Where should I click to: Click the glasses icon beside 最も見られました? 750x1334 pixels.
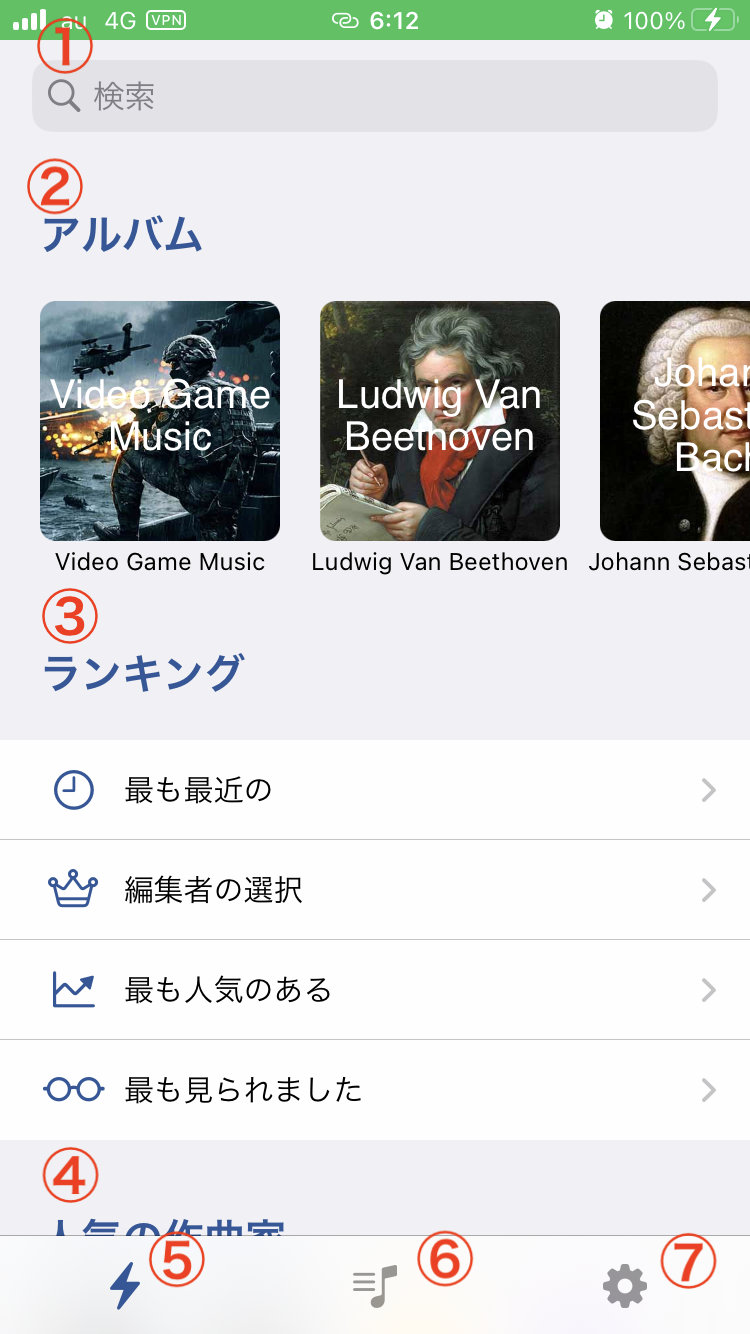(x=72, y=1089)
